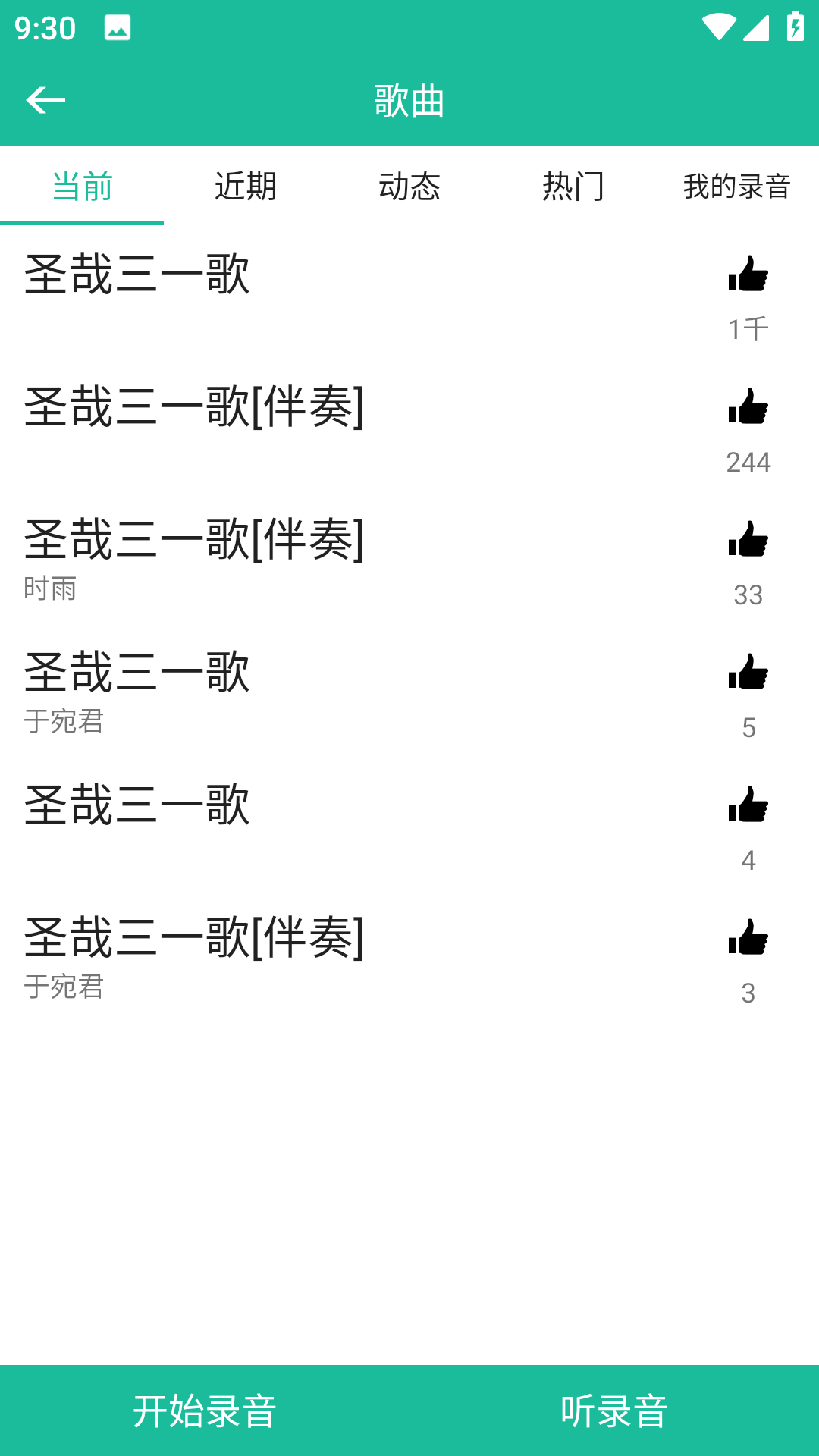
Task: Switch to the 近期 tab
Action: click(246, 186)
